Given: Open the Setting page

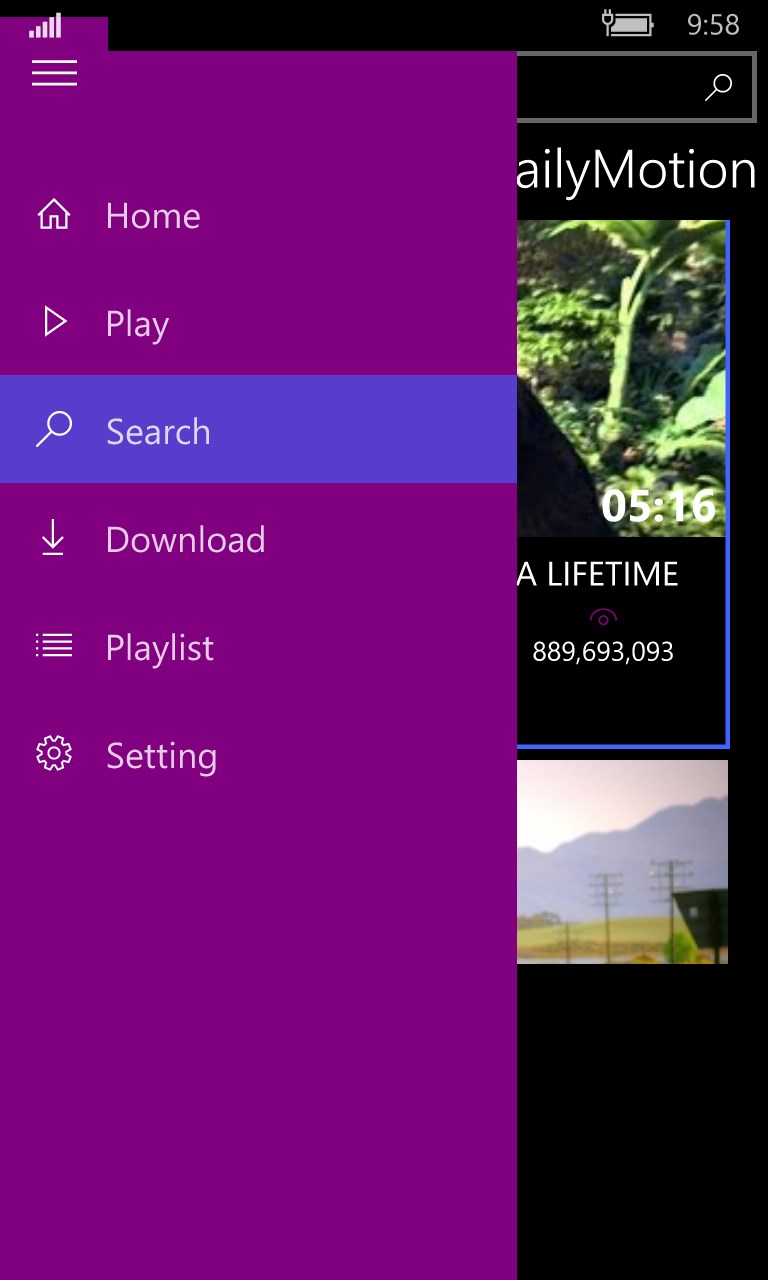Looking at the screenshot, I should [161, 756].
